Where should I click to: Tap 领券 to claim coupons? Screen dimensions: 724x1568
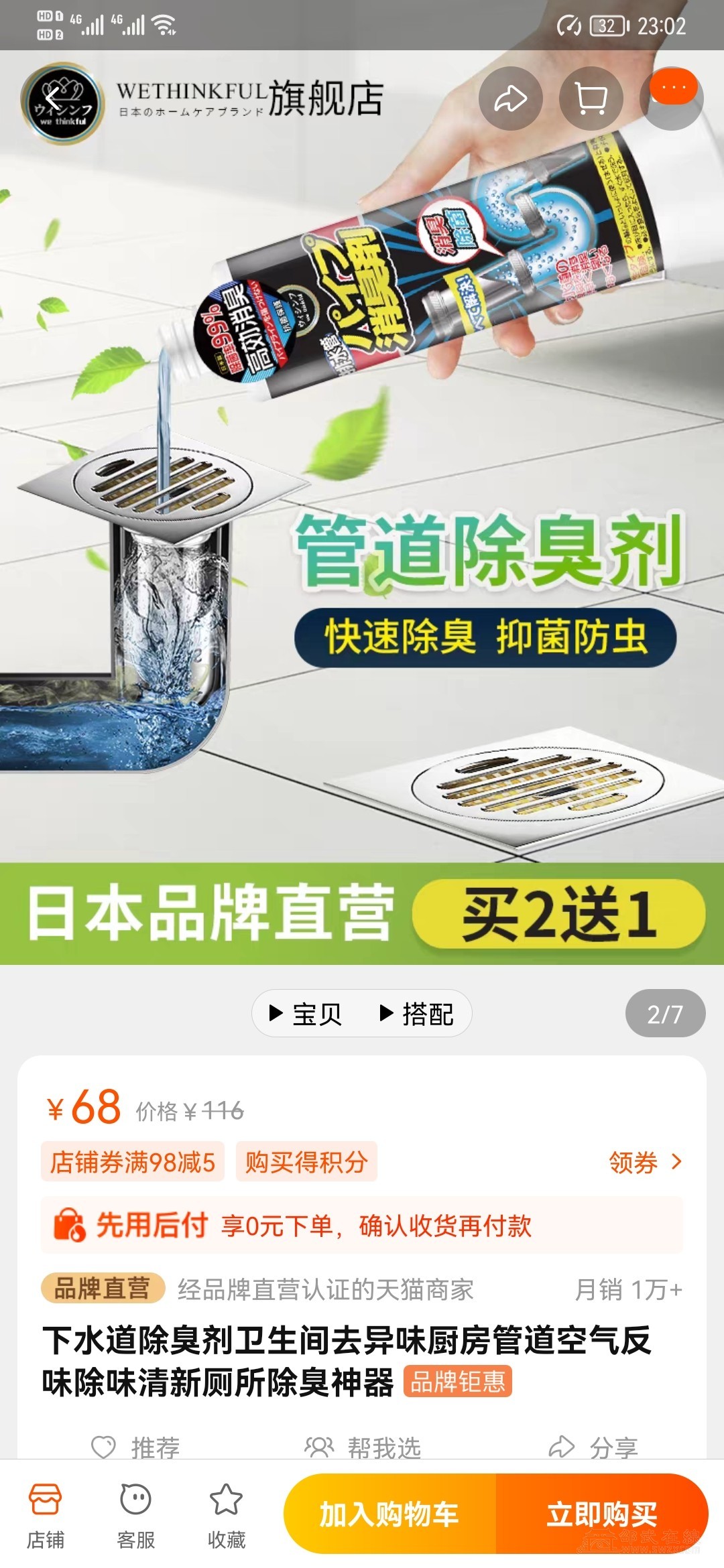tap(645, 1162)
